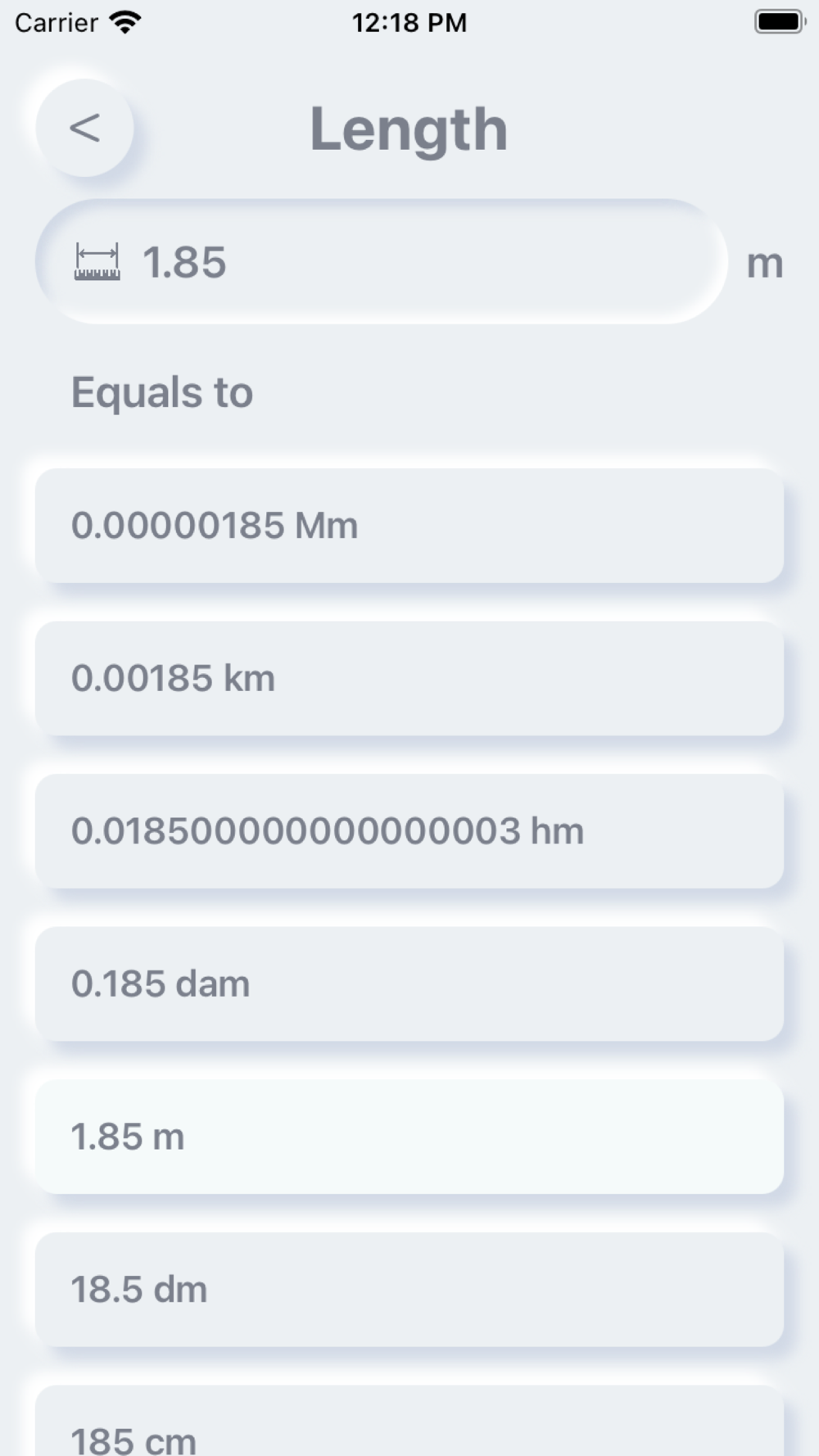
Task: Choose the 0.00185 km row
Action: 409,678
